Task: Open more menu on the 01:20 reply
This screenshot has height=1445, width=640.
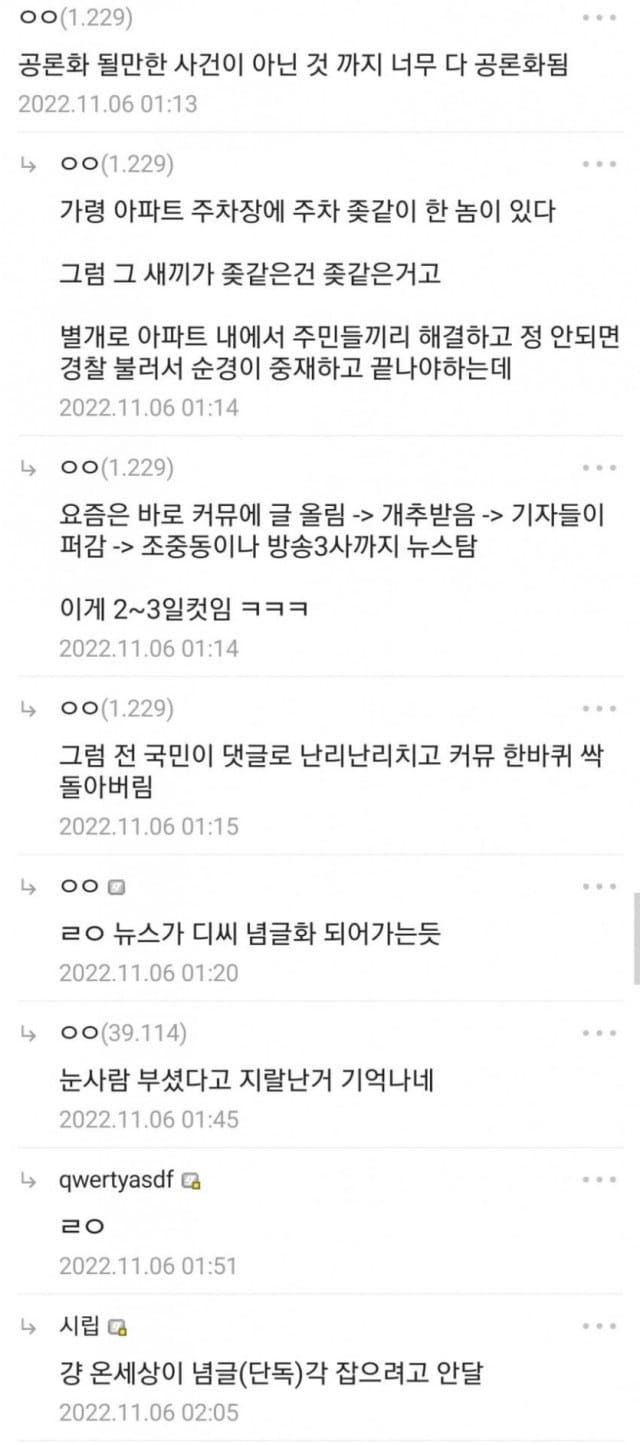Action: point(599,886)
